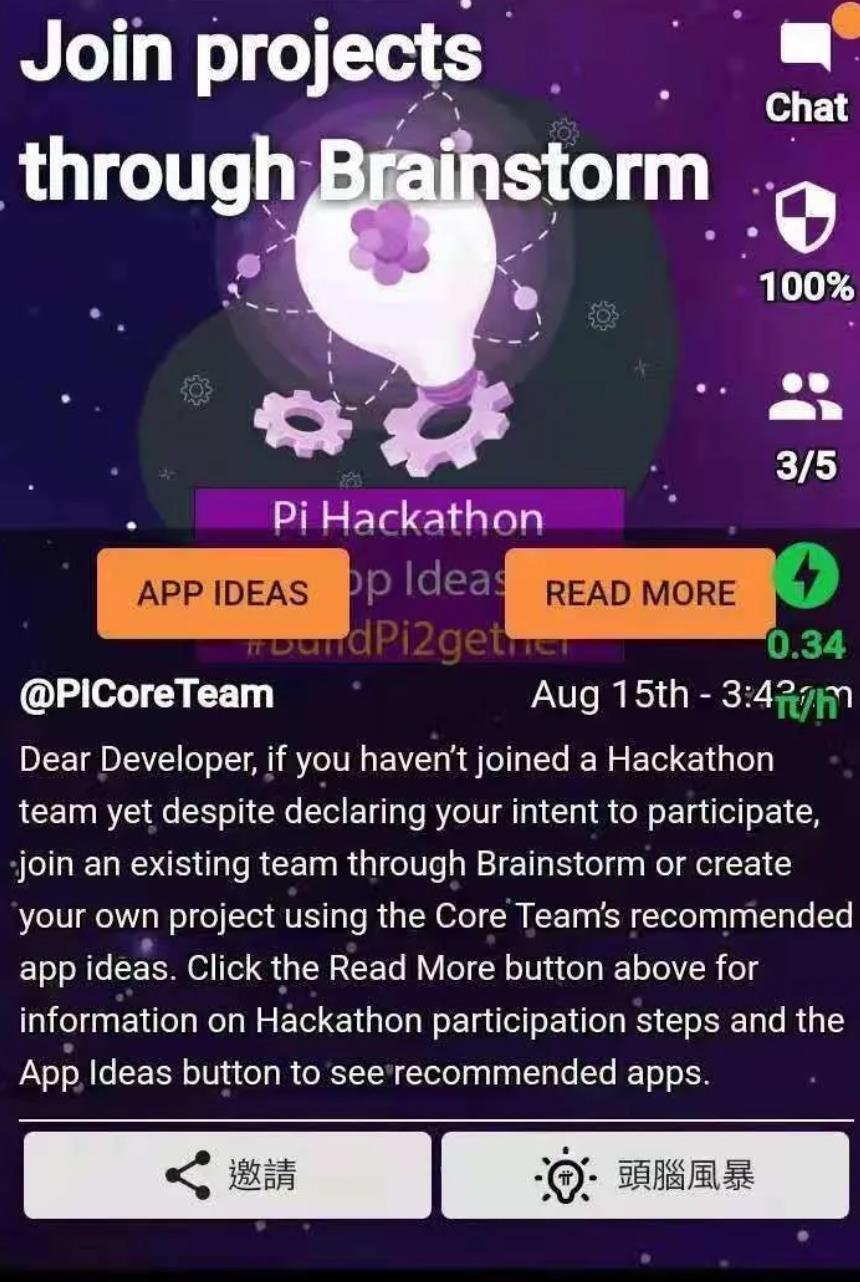860x1282 pixels.
Task: Open the 3/5 security circle team icon
Action: (805, 397)
